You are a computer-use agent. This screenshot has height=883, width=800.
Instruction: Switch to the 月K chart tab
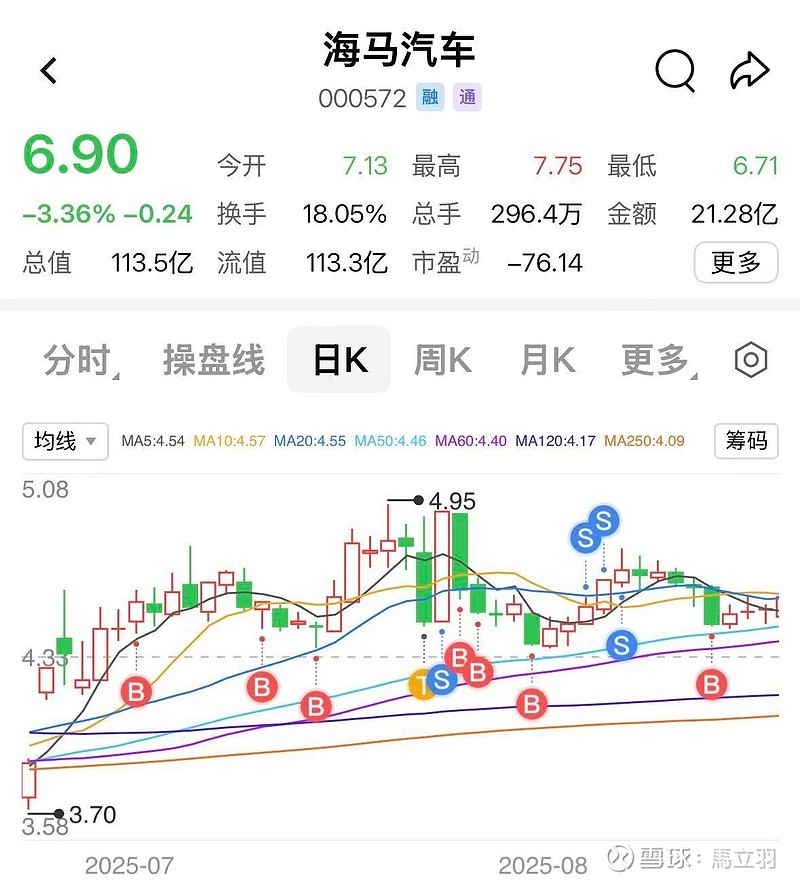click(547, 360)
